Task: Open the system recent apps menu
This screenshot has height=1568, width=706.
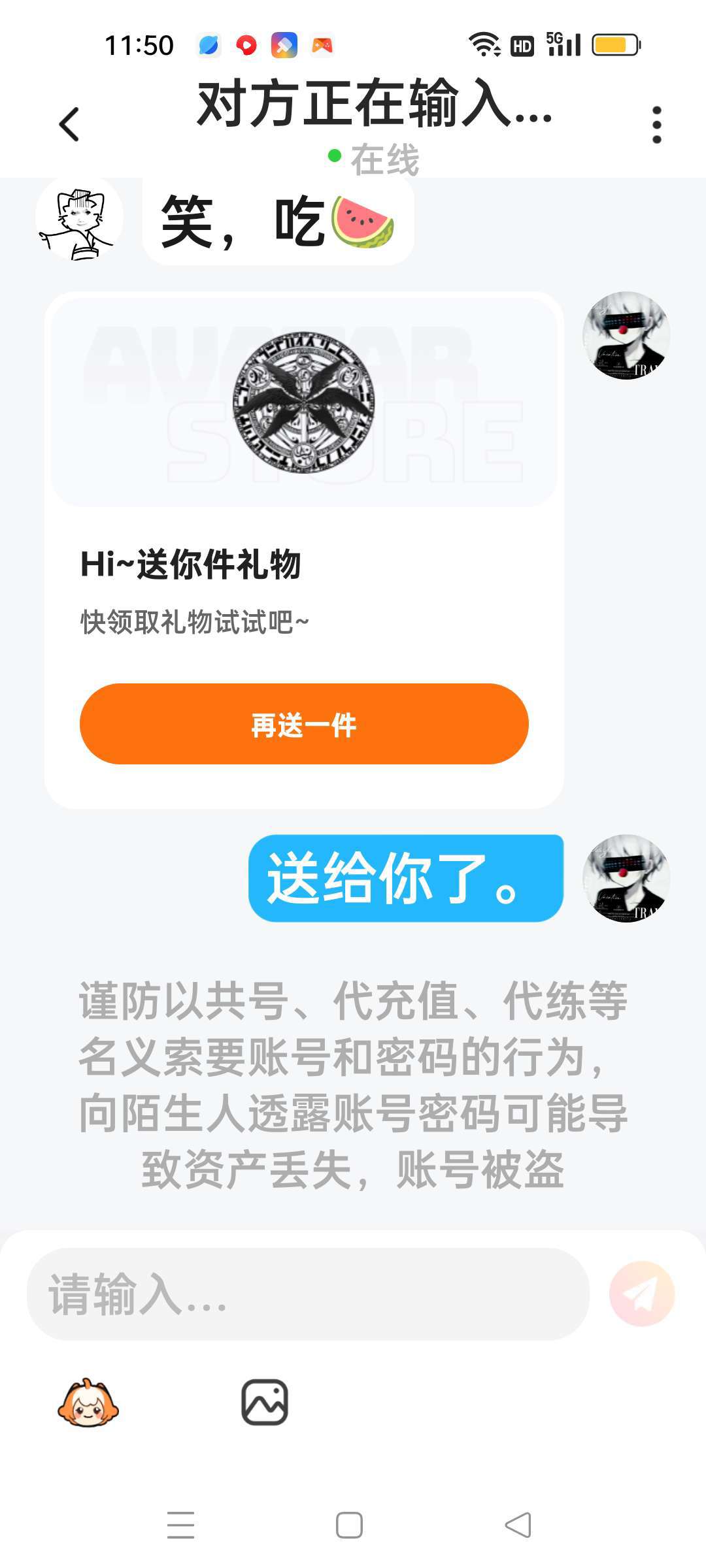Action: click(x=181, y=1526)
